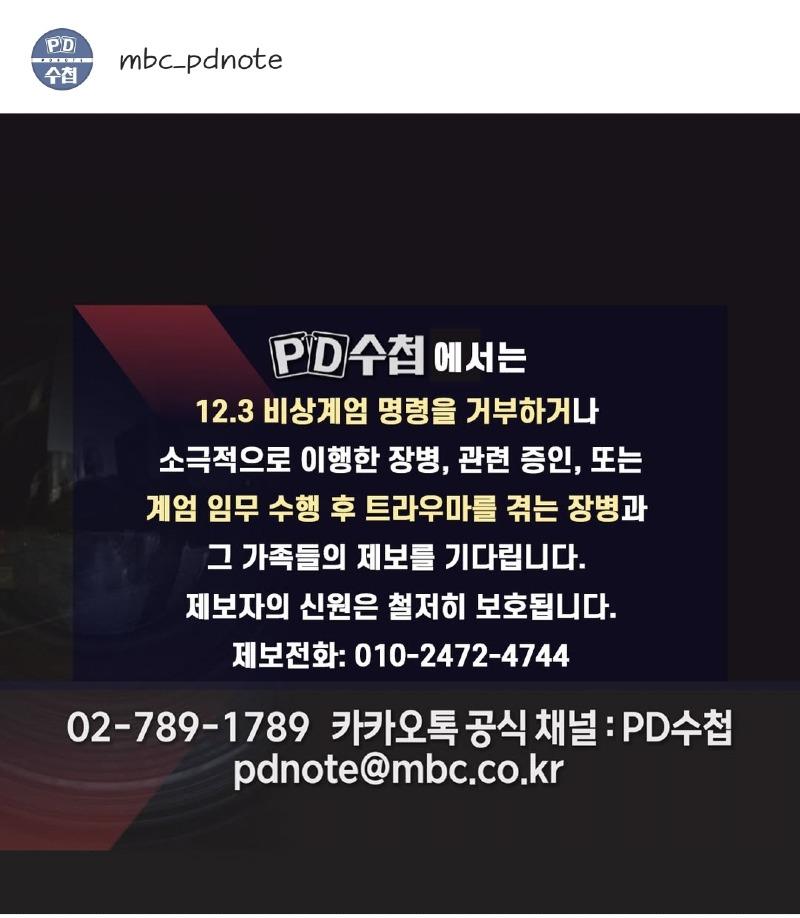
Task: Open the mbc_pdnote profile picture
Action: (x=62, y=59)
